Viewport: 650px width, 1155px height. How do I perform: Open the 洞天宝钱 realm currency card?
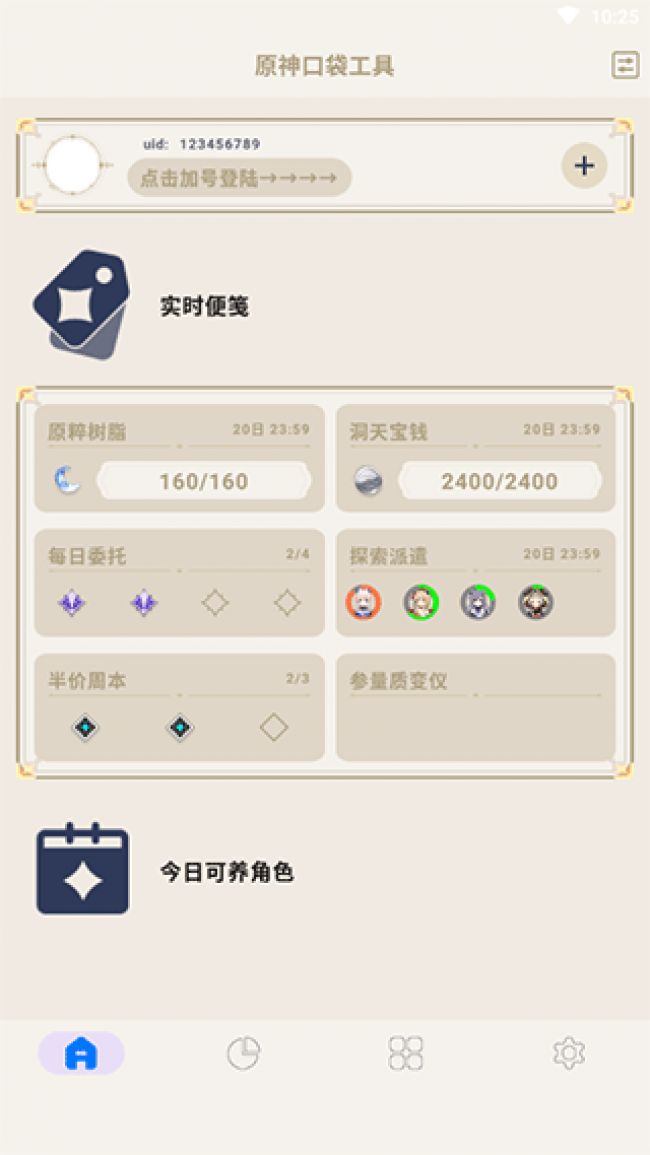[x=475, y=458]
